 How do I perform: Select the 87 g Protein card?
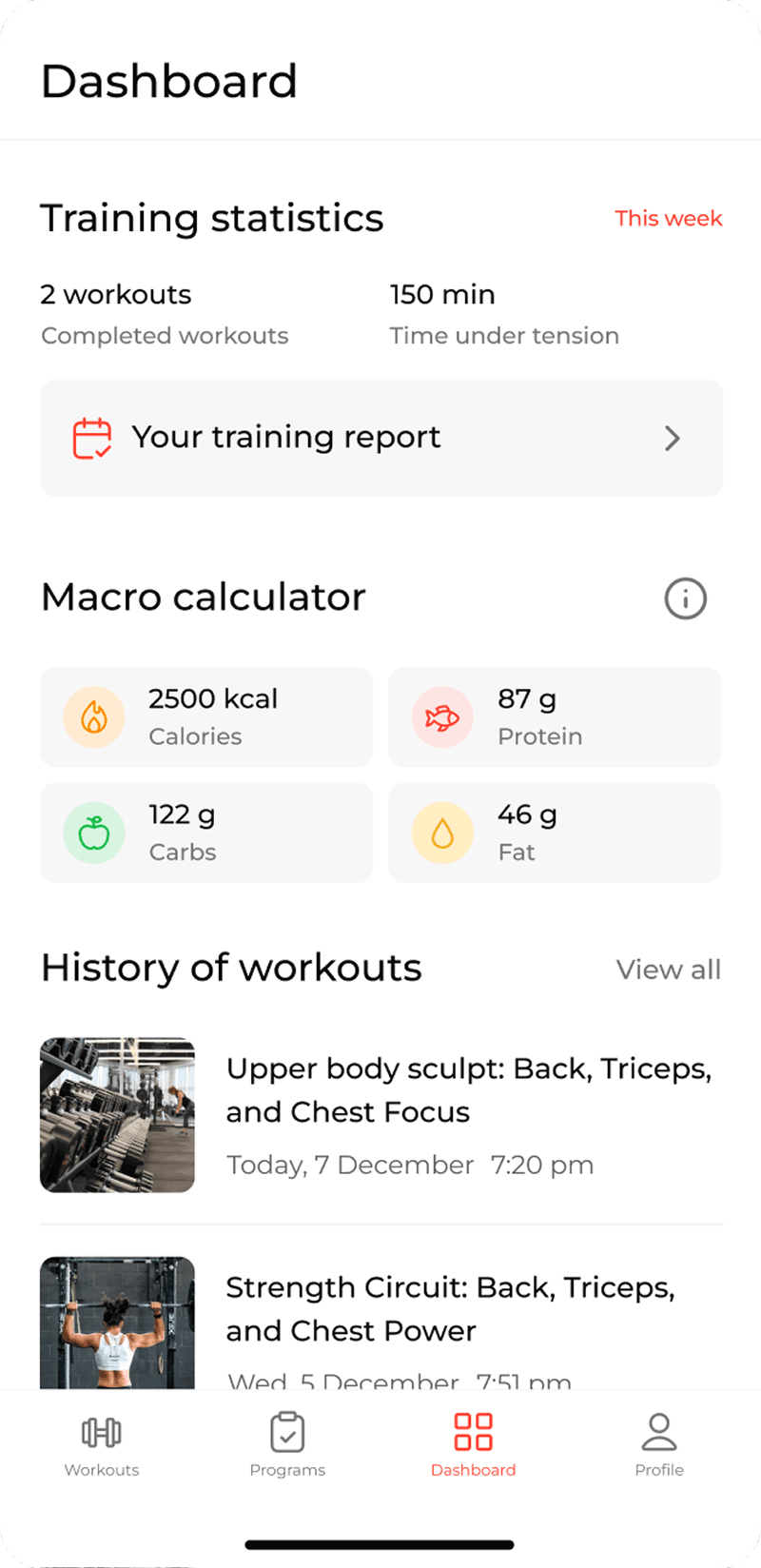(x=555, y=716)
